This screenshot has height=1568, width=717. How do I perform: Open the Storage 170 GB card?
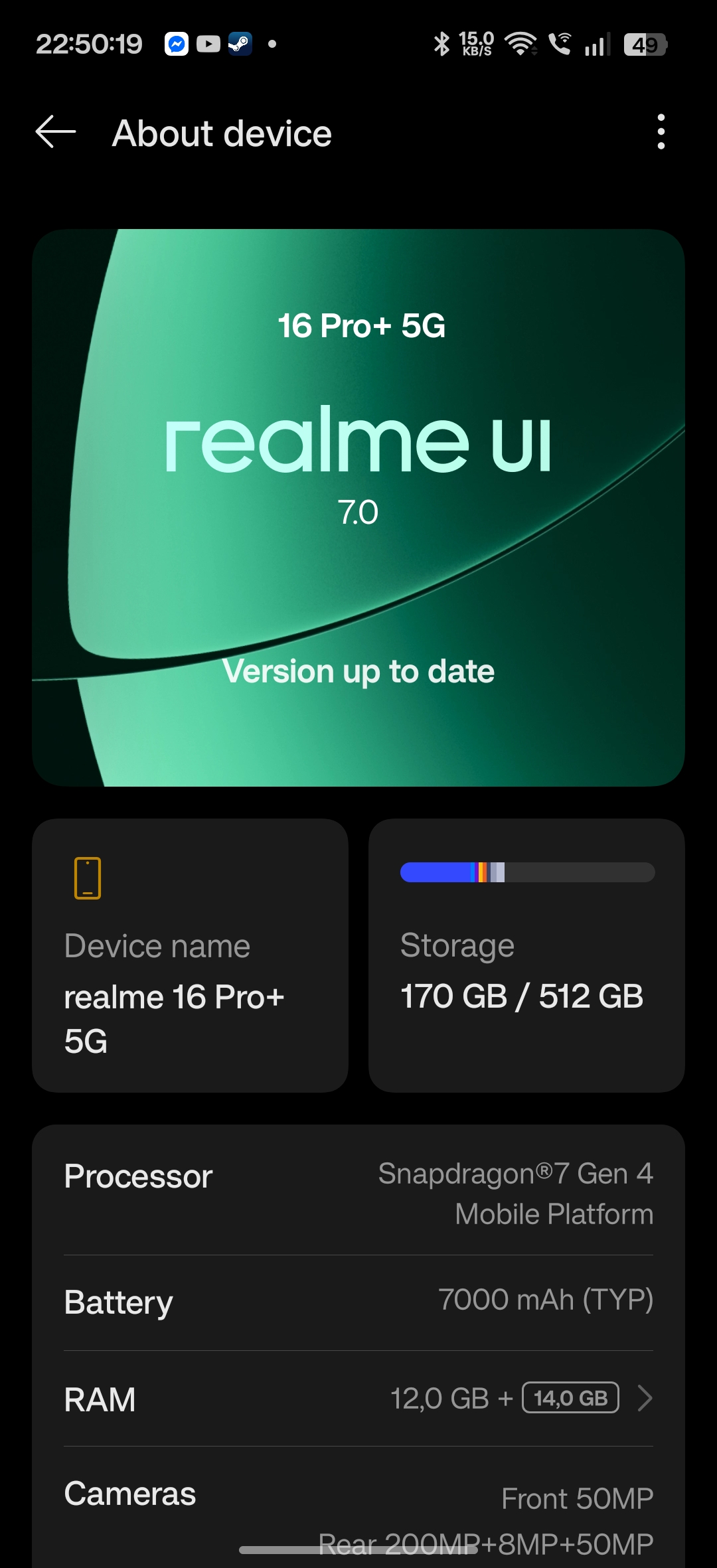526,956
